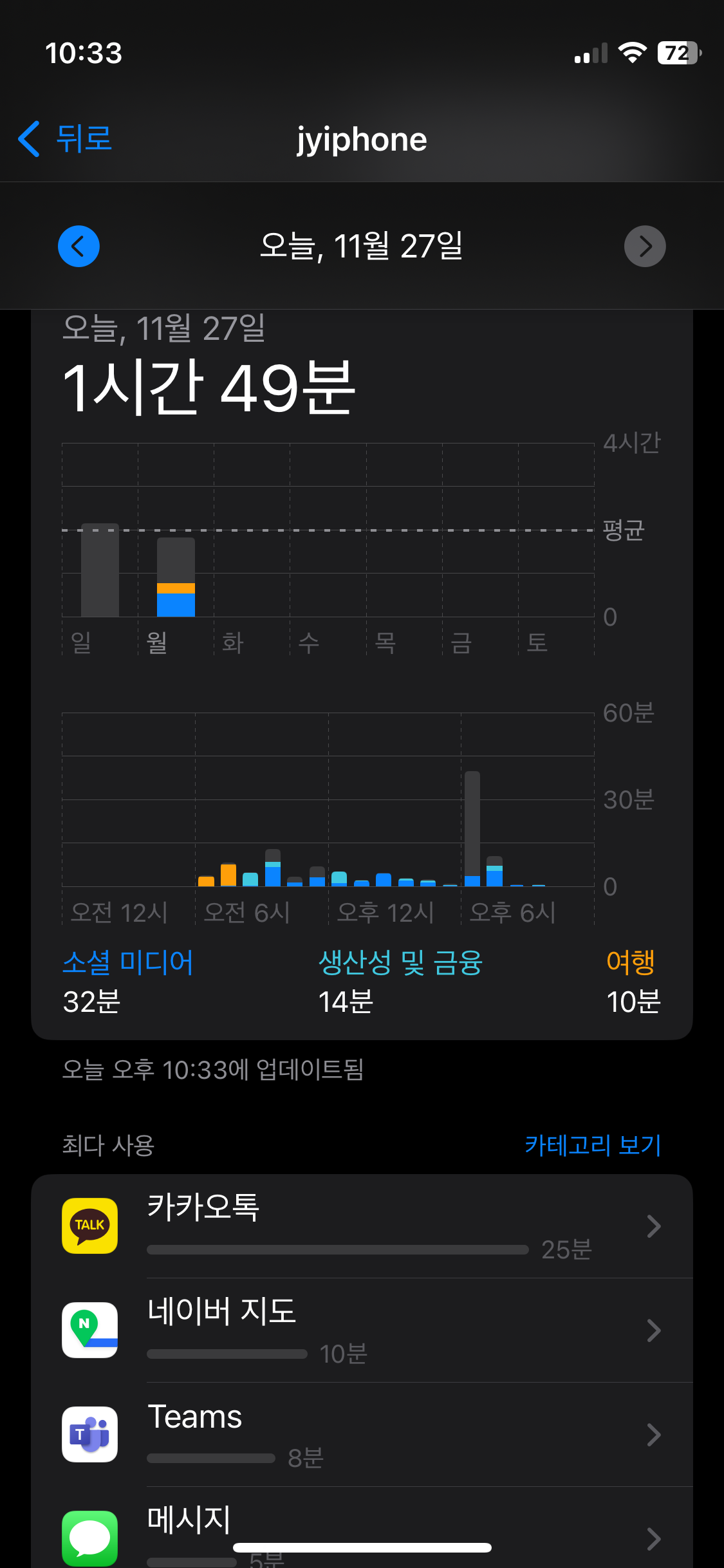724x1568 pixels.
Task: Open 카카오톡 usage details
Action: (362, 1226)
